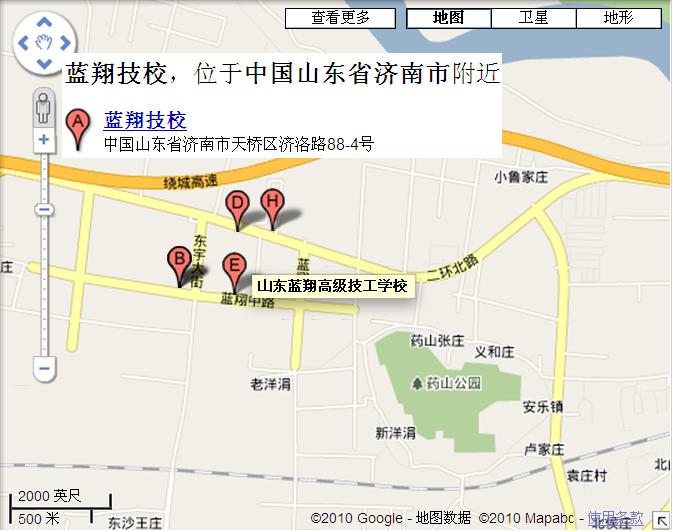Image resolution: width=673 pixels, height=532 pixels.
Task: Select marker A beside 蓝翔技校 result
Action: [77, 128]
